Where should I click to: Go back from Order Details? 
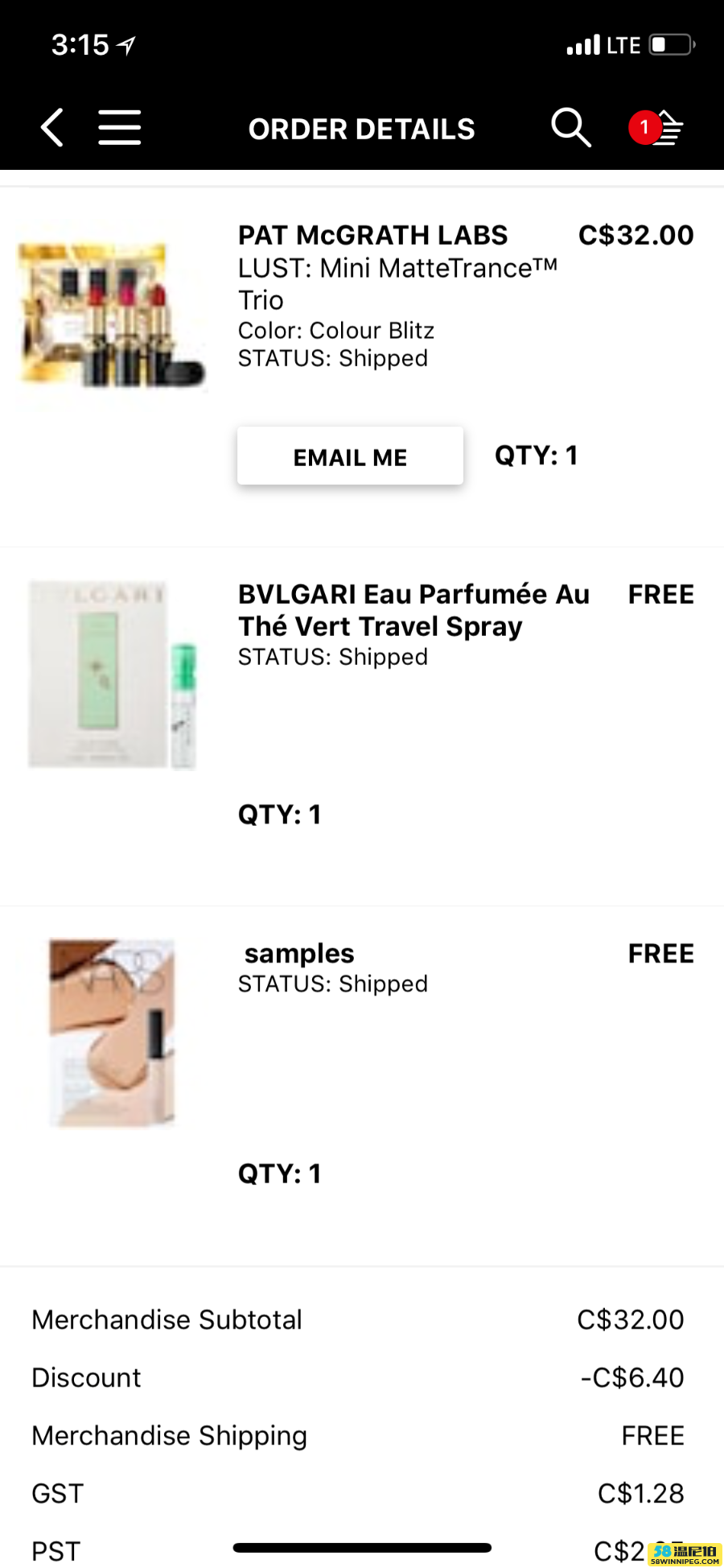pyautogui.click(x=52, y=128)
